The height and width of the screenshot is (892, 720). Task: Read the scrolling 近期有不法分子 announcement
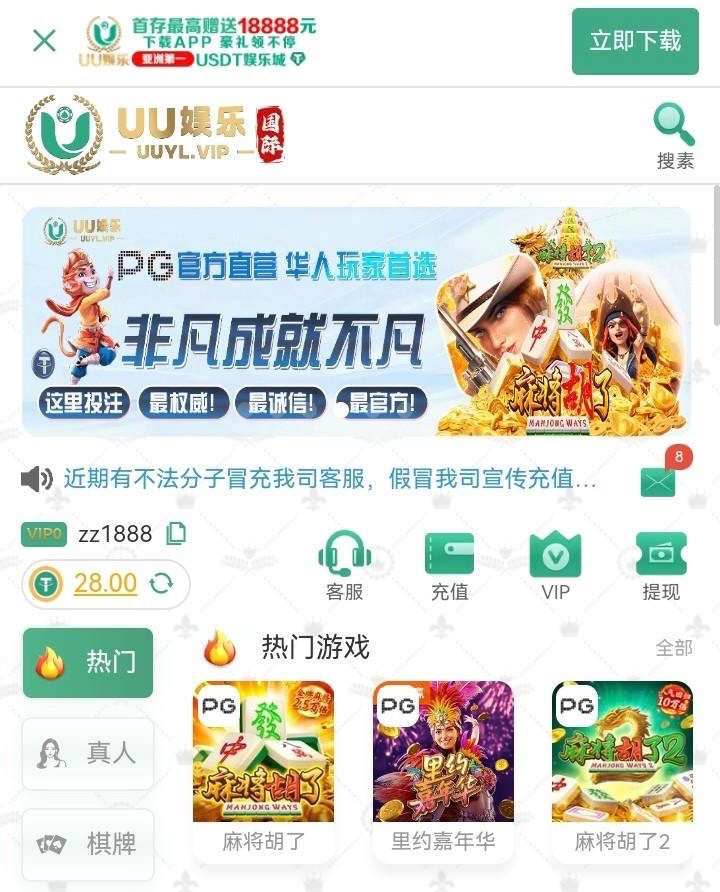pos(330,479)
